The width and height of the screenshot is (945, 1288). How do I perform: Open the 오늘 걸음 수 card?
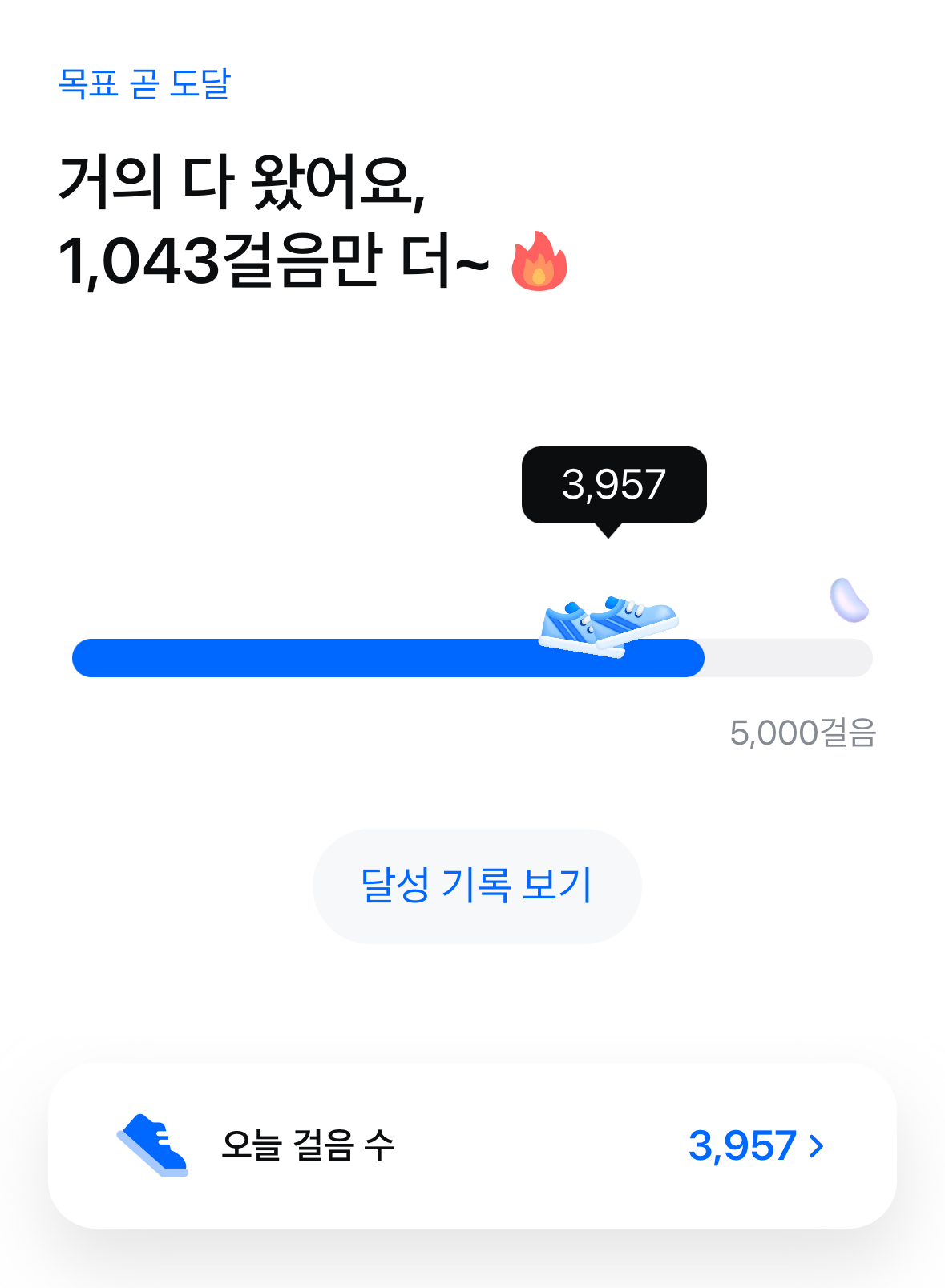(x=472, y=1145)
